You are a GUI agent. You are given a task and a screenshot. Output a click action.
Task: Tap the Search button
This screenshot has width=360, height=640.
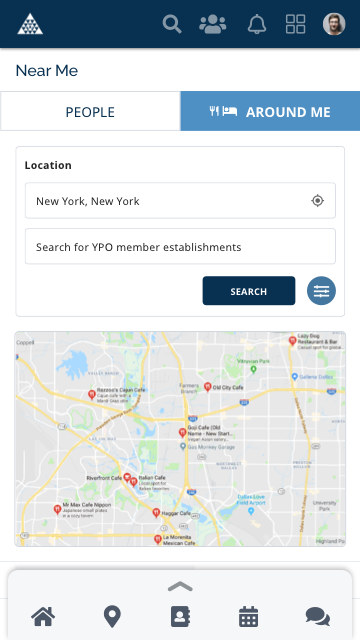tap(249, 291)
